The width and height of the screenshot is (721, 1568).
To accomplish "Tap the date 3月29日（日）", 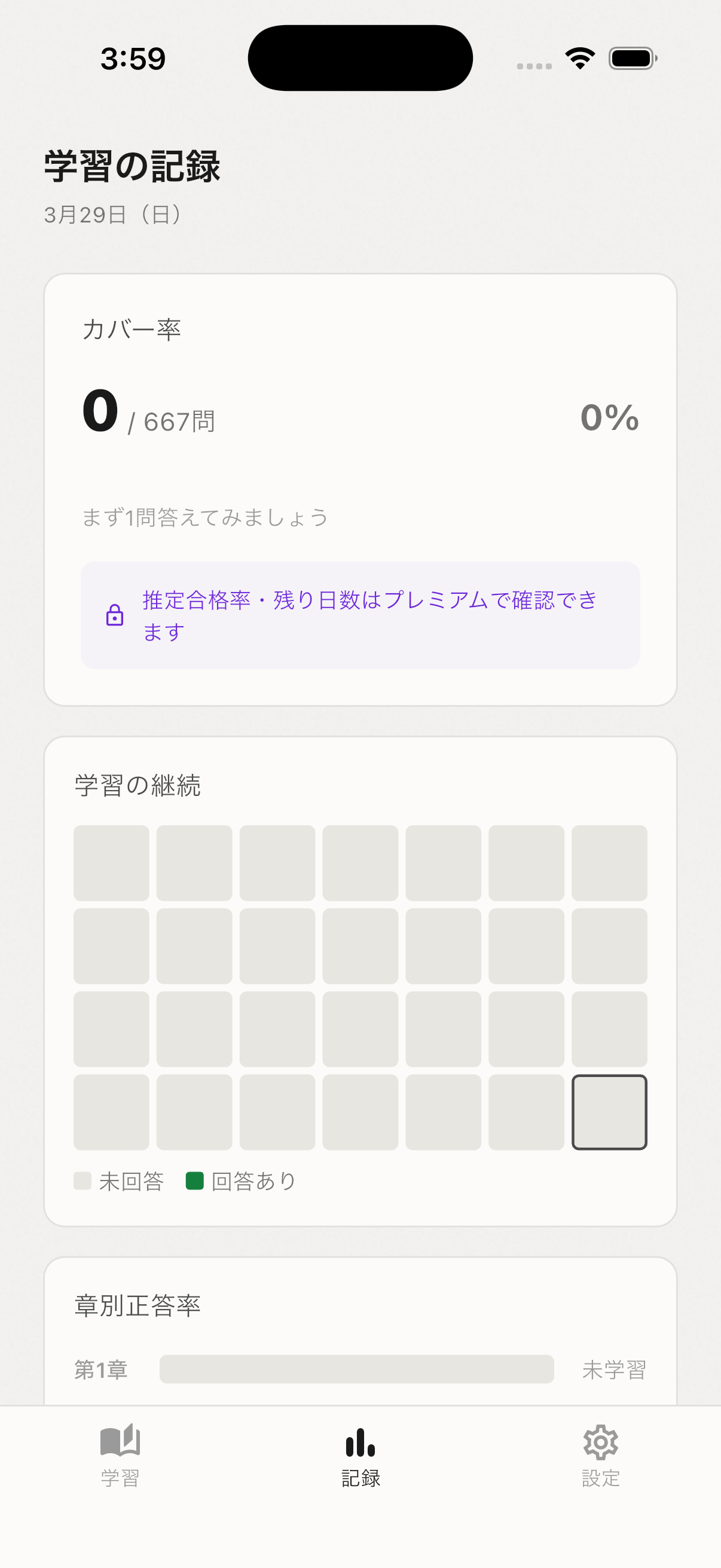I will (x=112, y=214).
